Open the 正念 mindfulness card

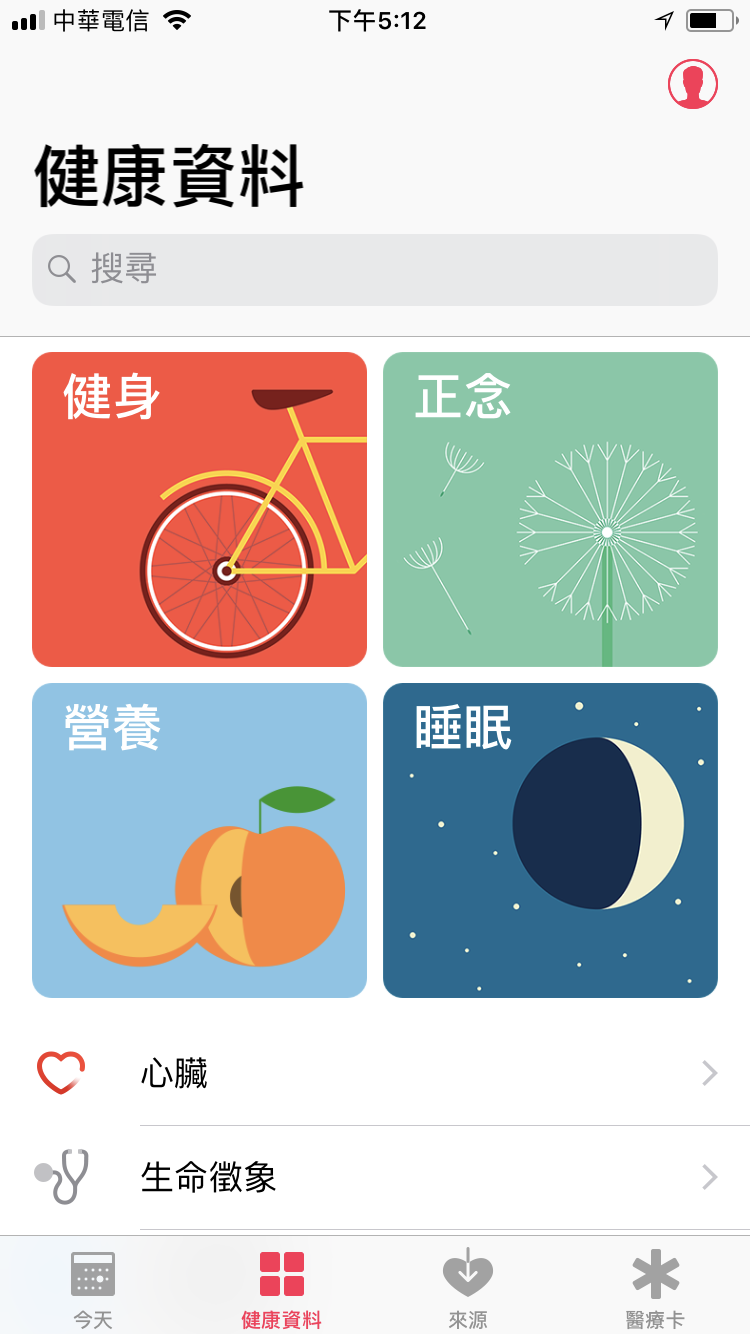pos(550,509)
